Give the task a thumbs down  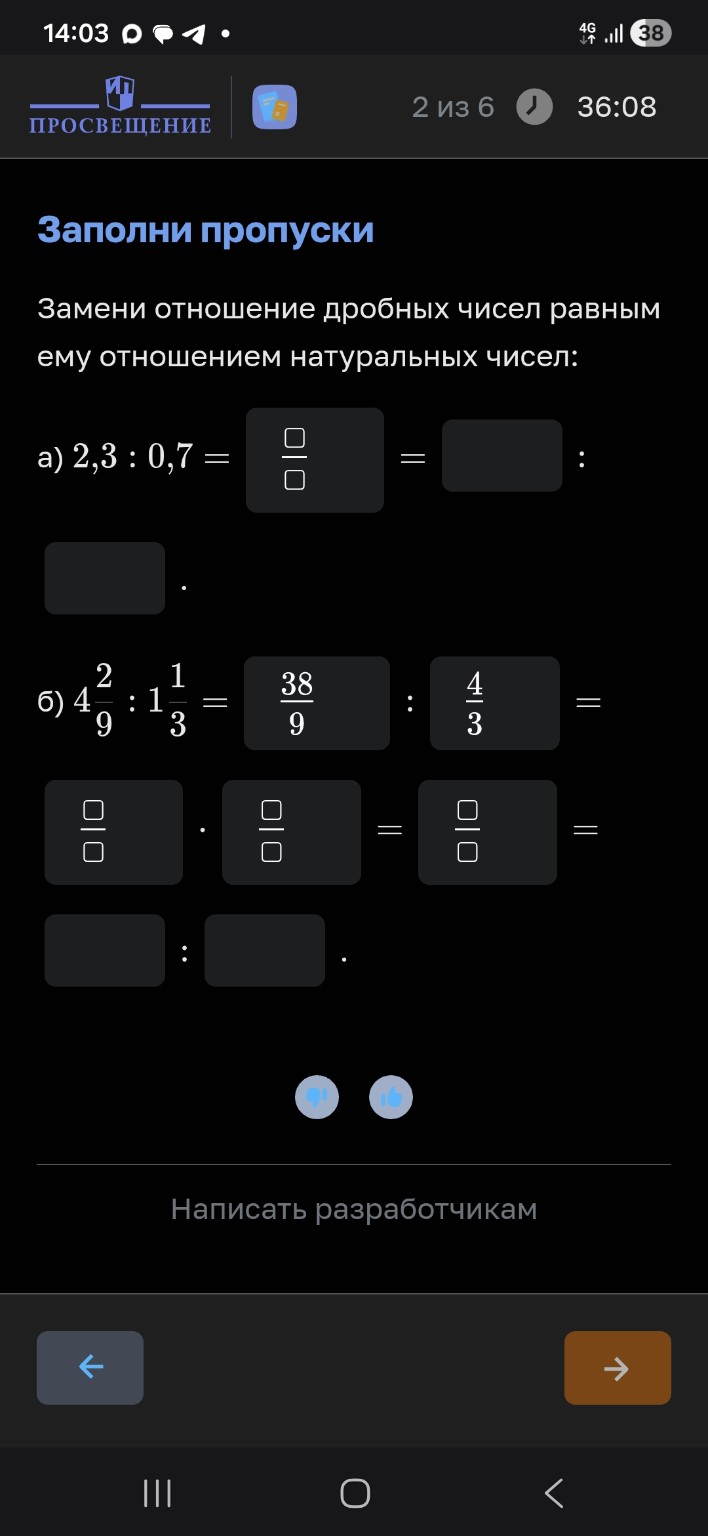click(x=317, y=1098)
